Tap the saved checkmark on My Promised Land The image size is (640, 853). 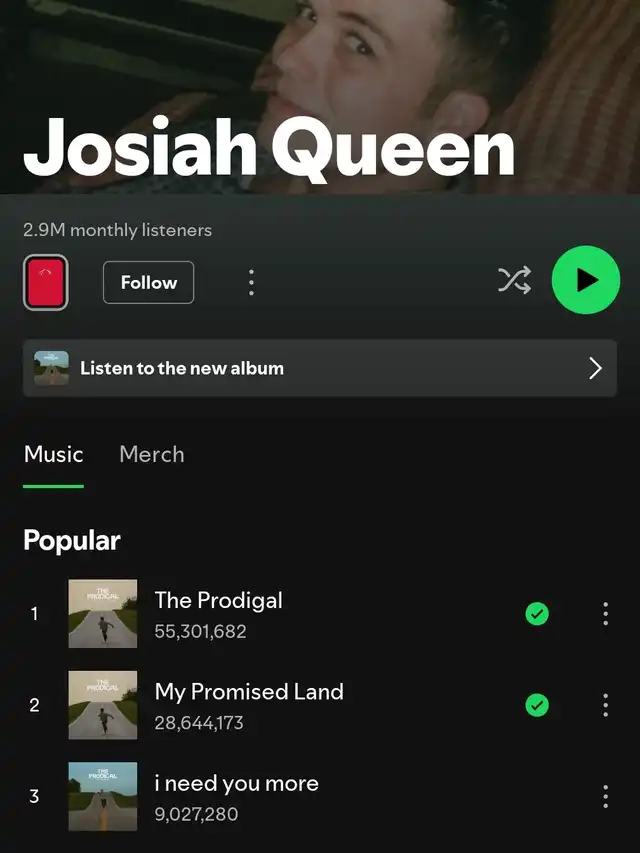pyautogui.click(x=537, y=705)
